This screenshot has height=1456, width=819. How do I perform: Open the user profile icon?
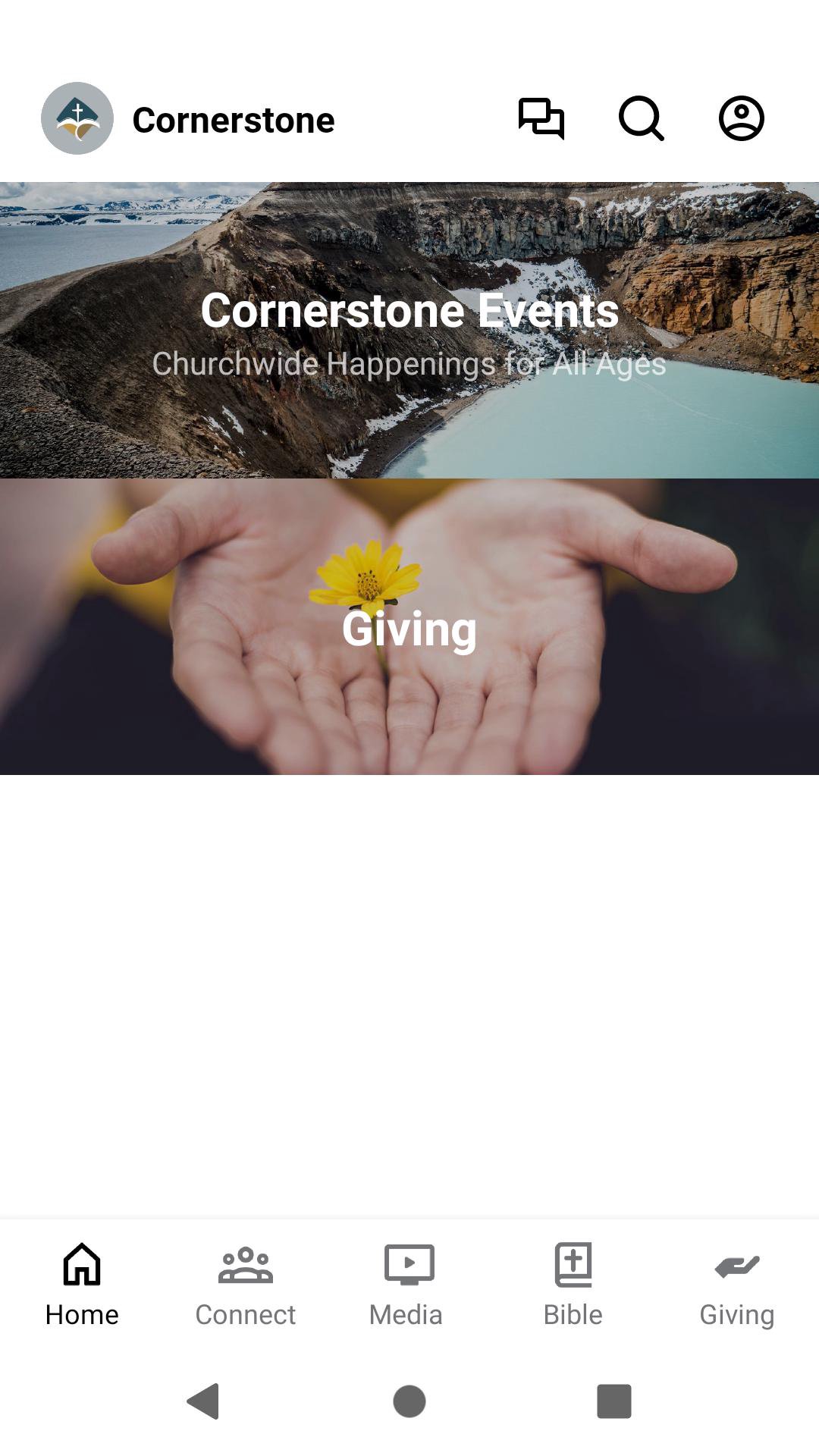point(741,118)
